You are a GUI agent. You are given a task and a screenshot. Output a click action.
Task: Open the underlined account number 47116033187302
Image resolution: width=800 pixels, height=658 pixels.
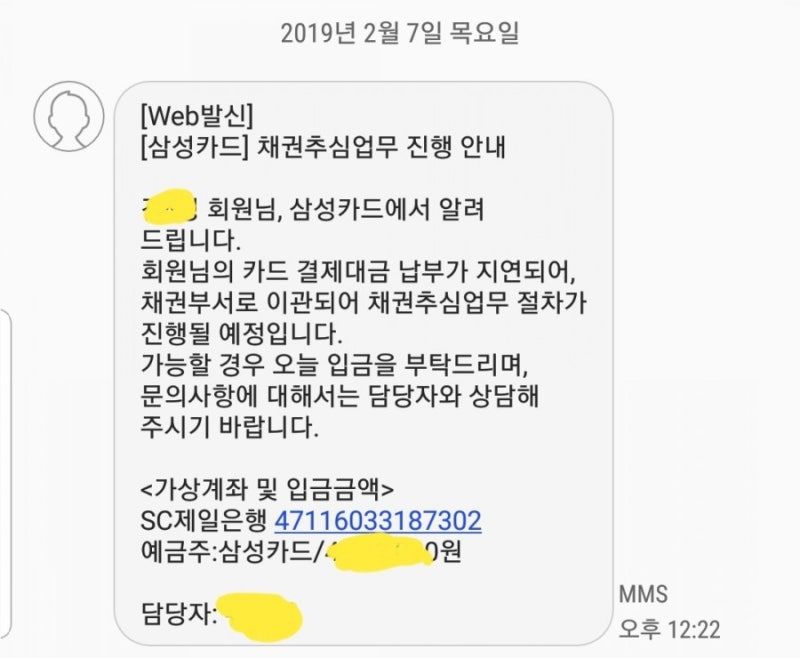[x=377, y=521]
